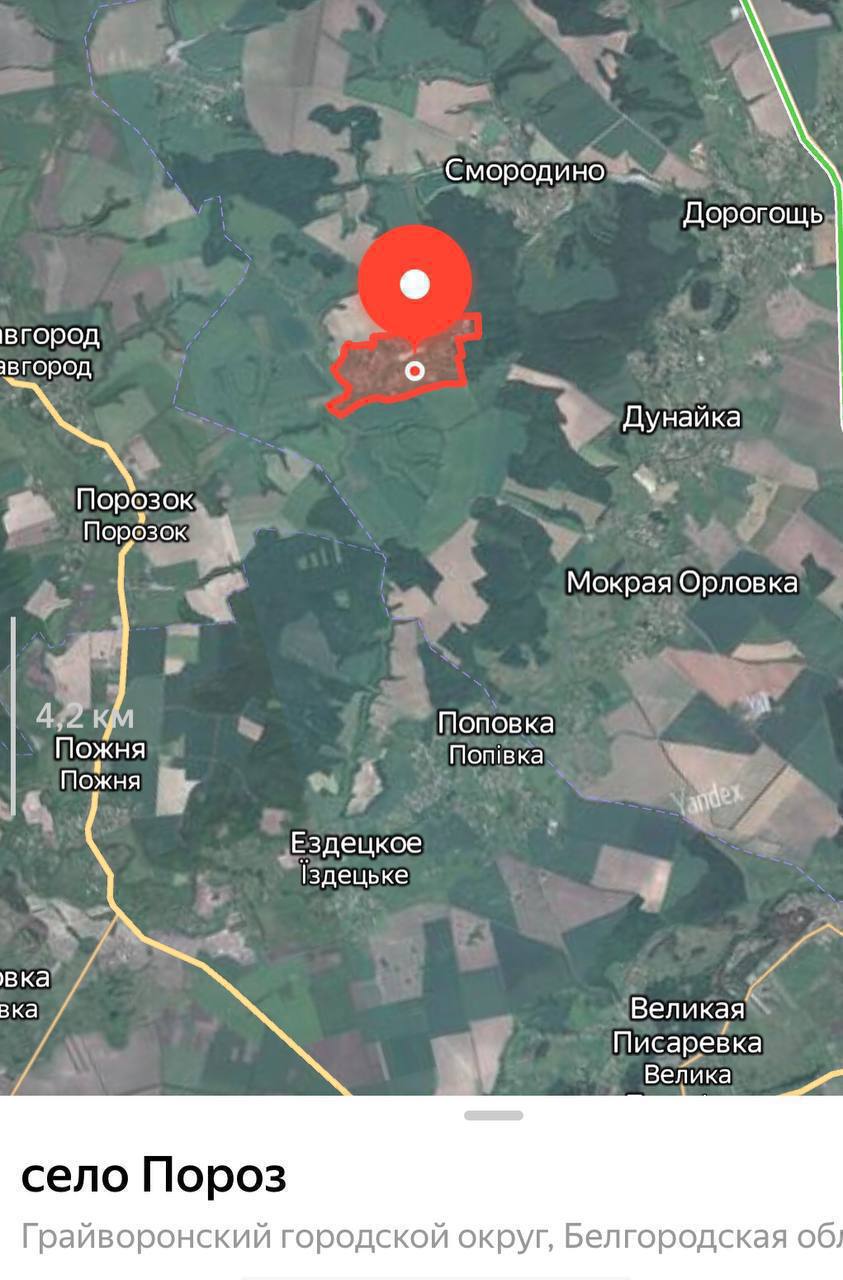Tap the grey sheet handle above the place card
Screen dimensions: 843x1280
[494, 1115]
